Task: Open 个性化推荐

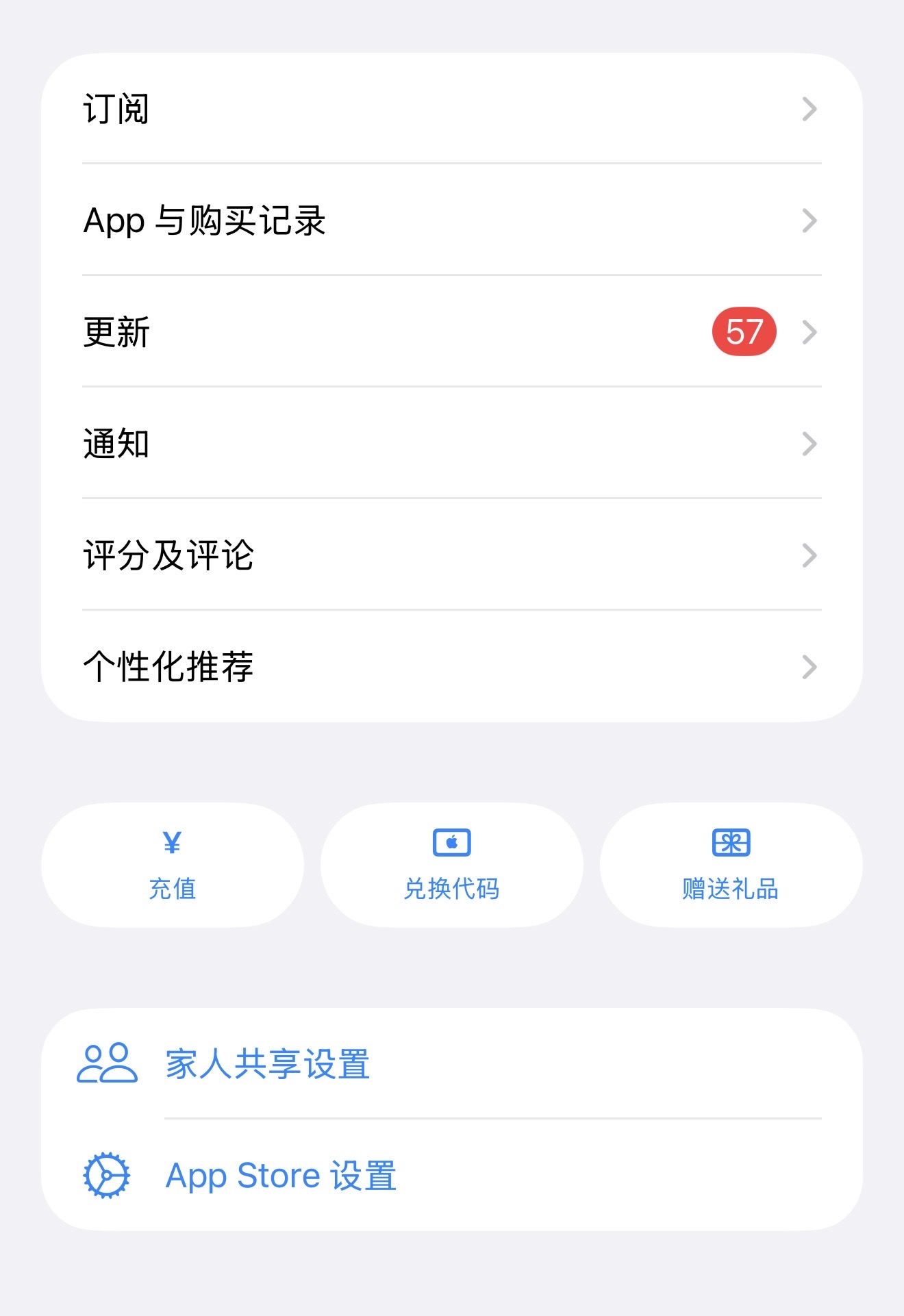Action: pos(451,667)
